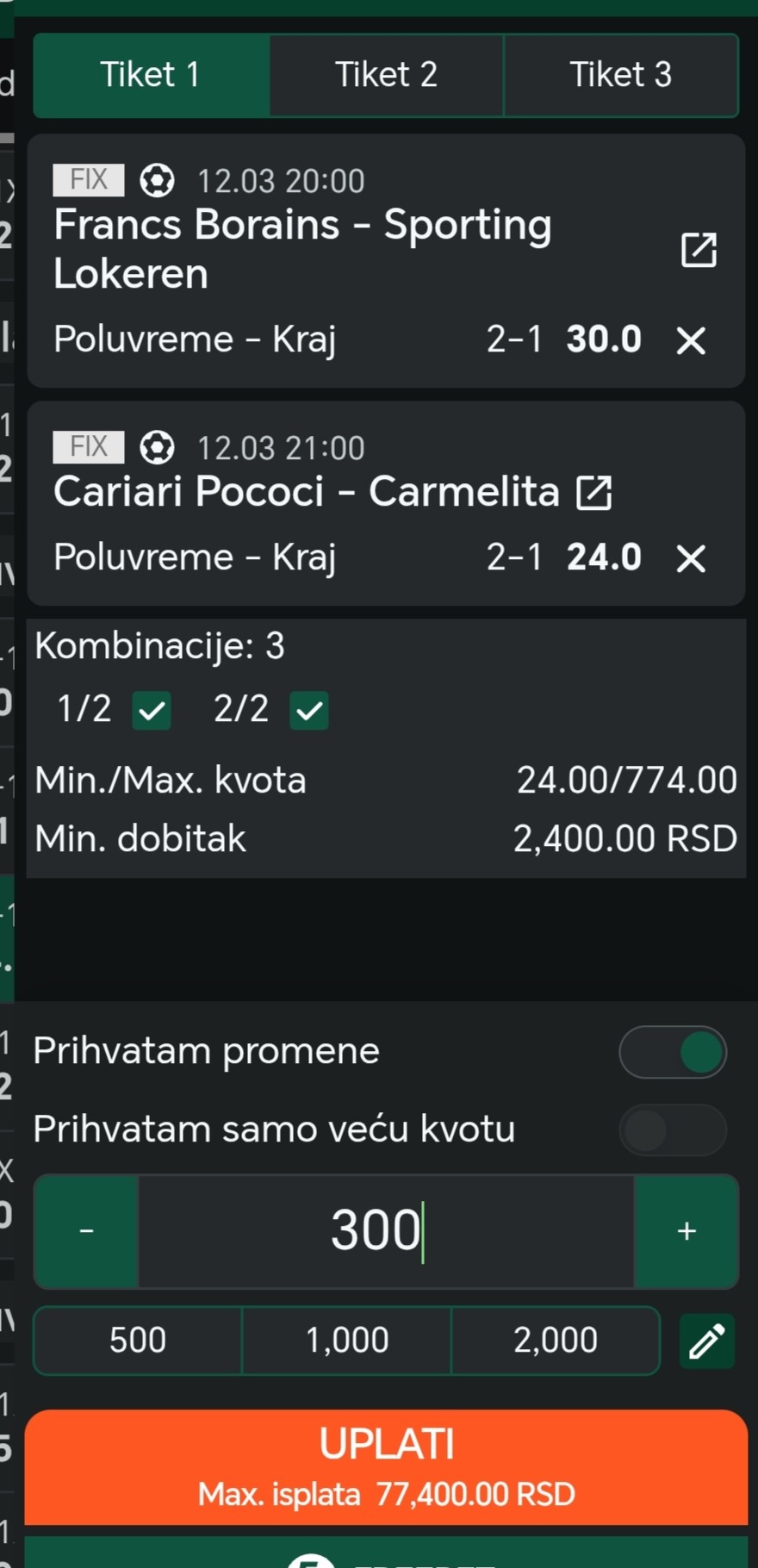758x1568 pixels.
Task: Enable Prihvatam samo veću kvotu
Action: [x=673, y=1129]
